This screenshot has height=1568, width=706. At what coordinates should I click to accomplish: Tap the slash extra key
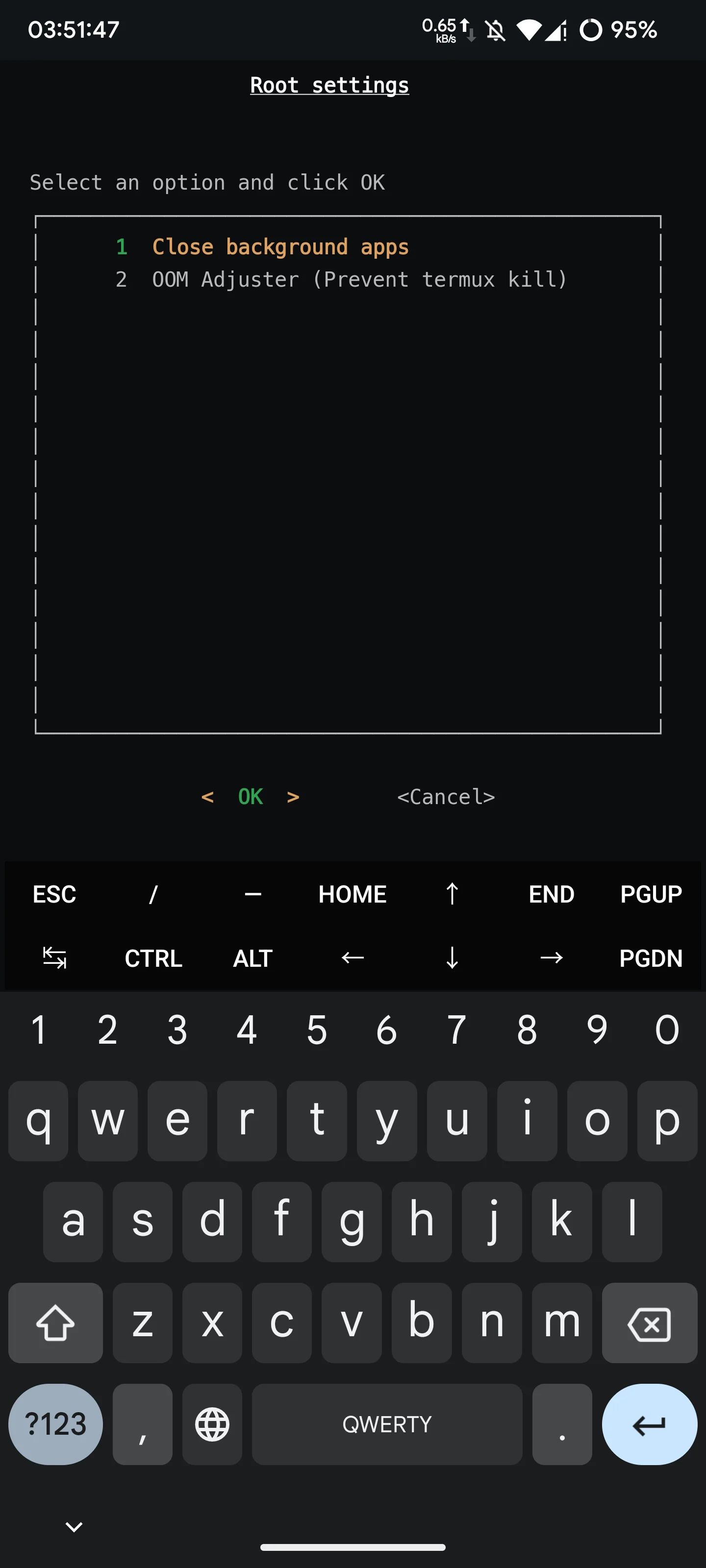coord(153,894)
